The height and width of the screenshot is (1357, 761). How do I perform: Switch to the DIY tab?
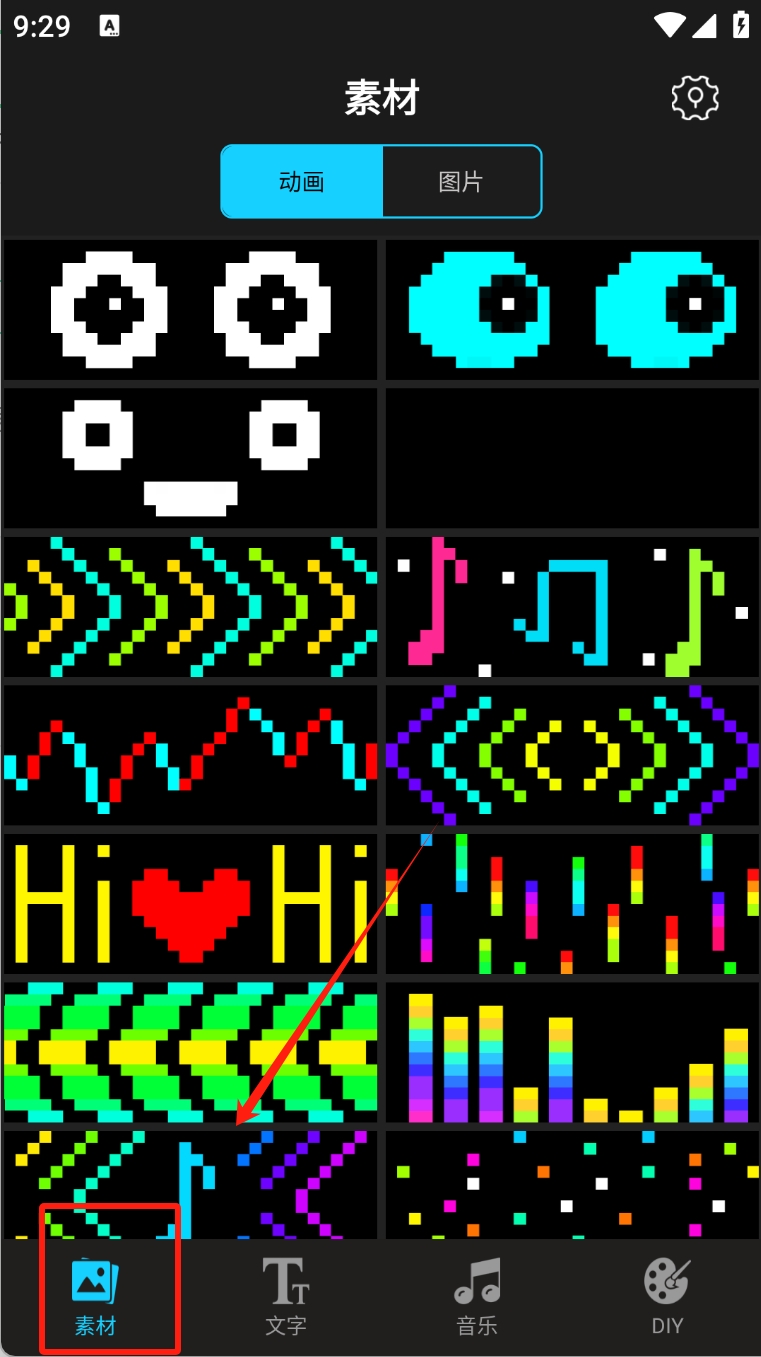667,1297
